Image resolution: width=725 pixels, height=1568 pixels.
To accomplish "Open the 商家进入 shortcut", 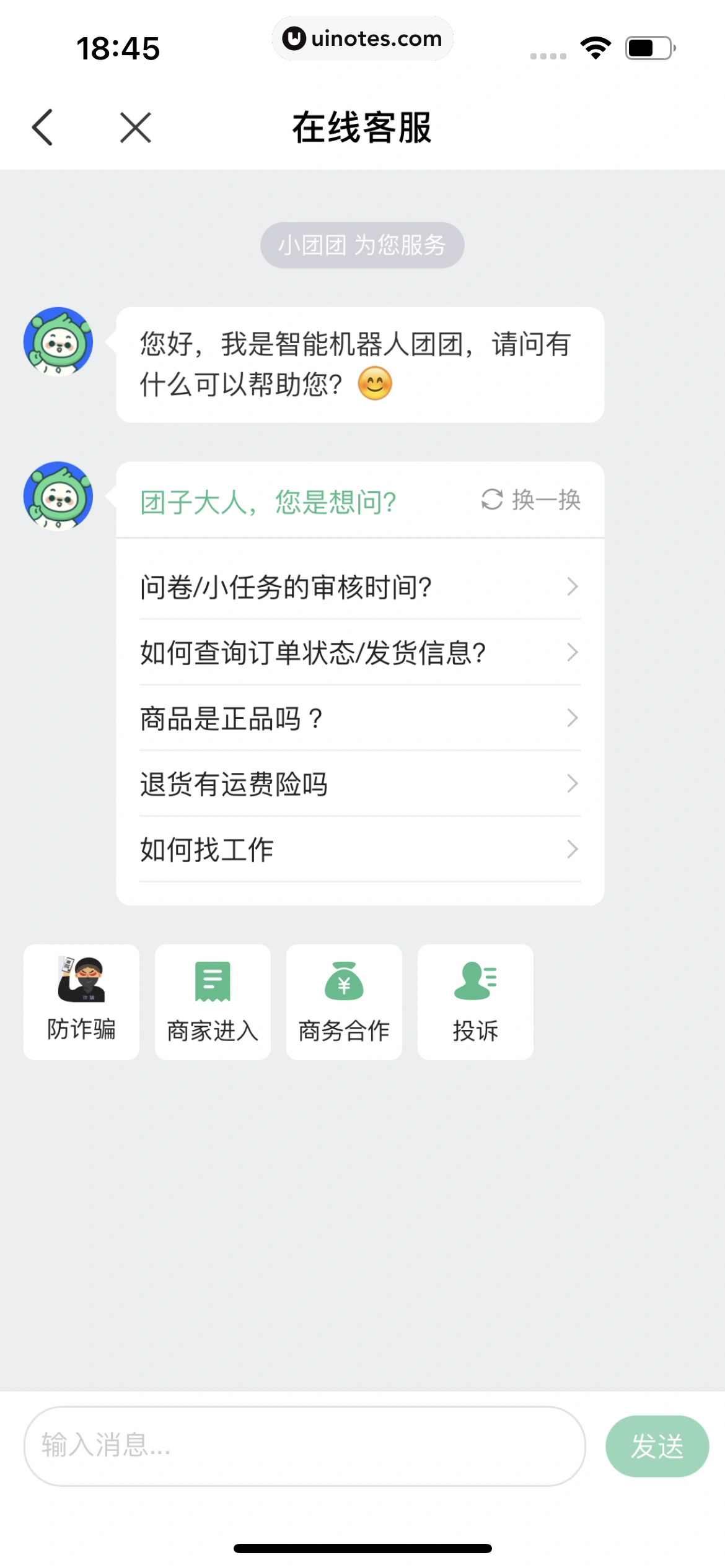I will click(x=213, y=1001).
